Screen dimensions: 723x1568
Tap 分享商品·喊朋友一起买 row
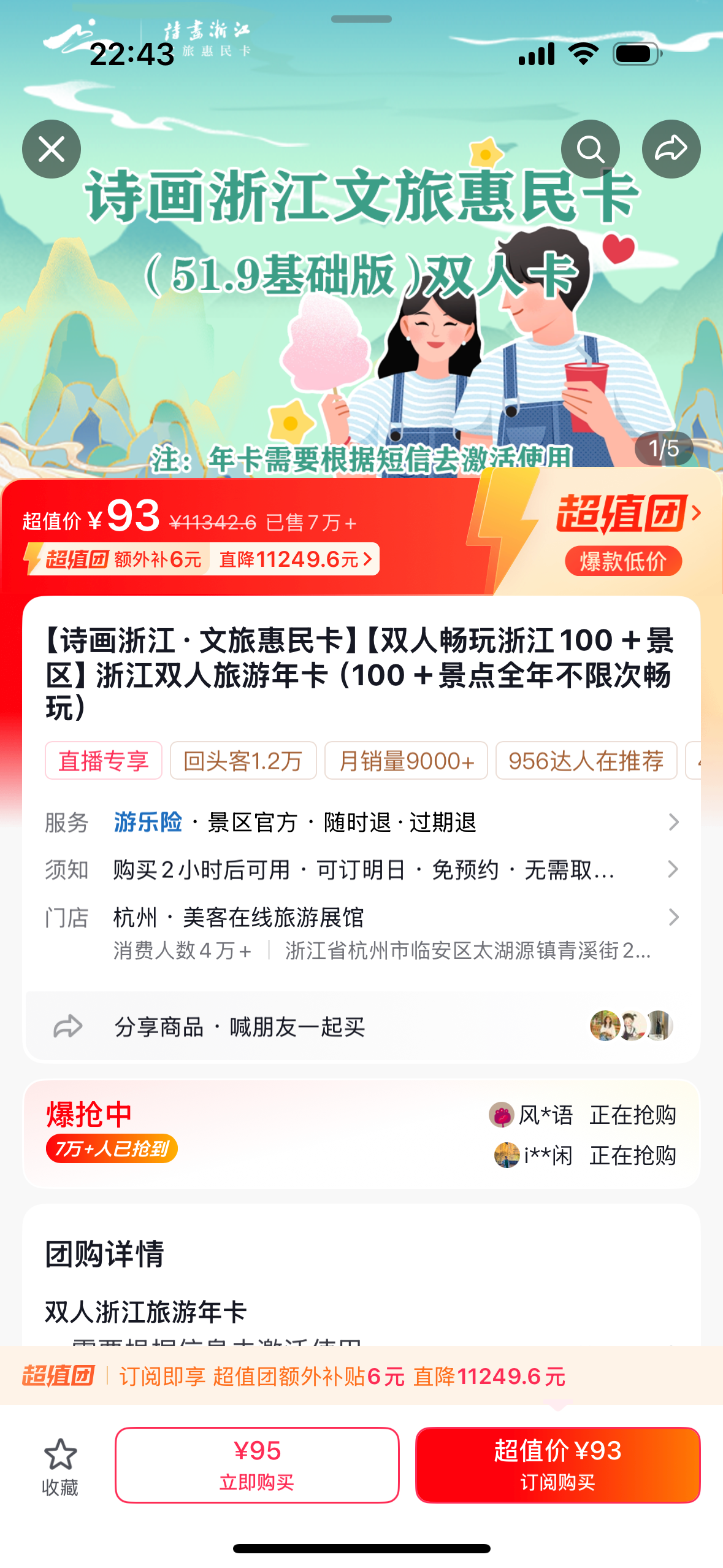362,1026
